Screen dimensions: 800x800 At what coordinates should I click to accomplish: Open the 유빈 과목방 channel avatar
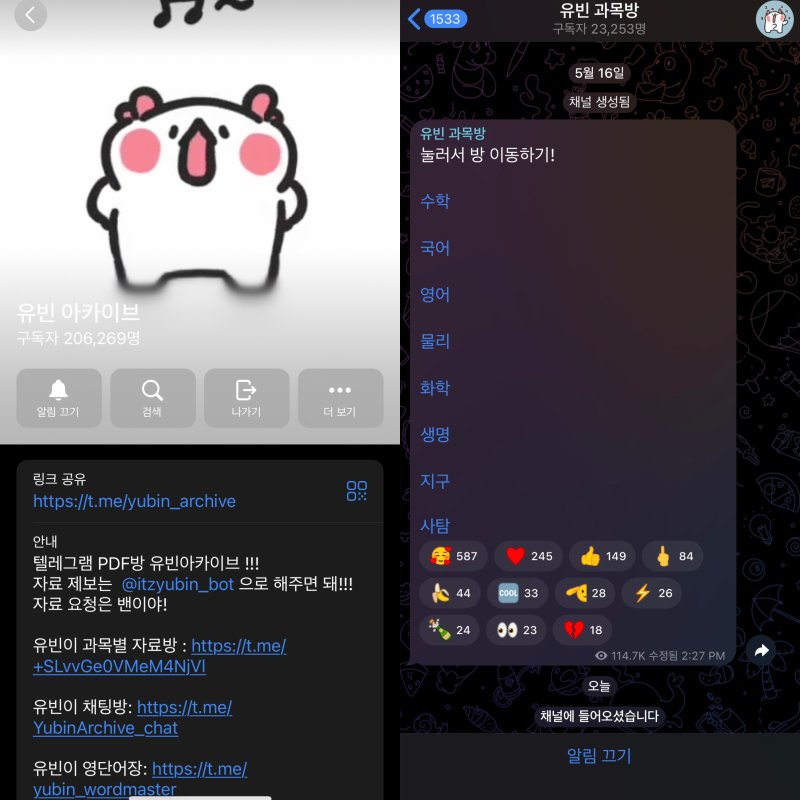(x=773, y=18)
